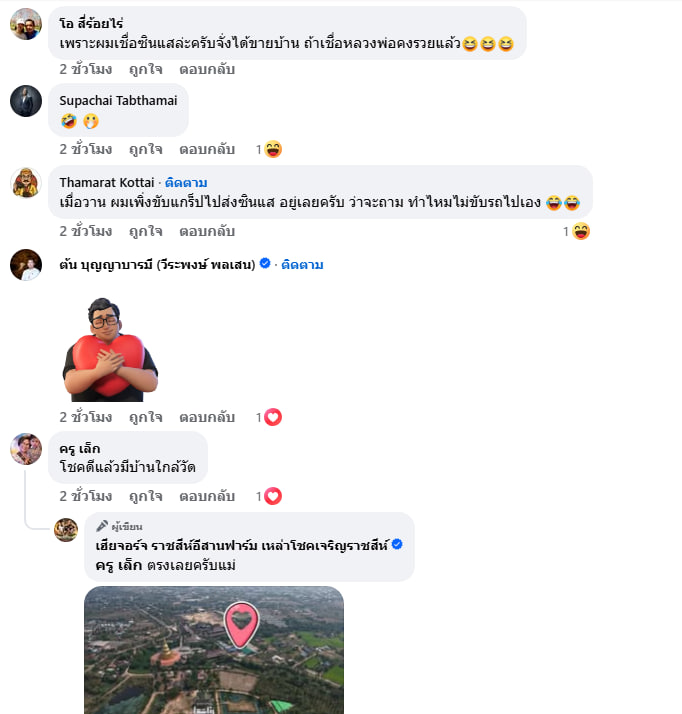Like ครู เล็ก's comment

145,496
